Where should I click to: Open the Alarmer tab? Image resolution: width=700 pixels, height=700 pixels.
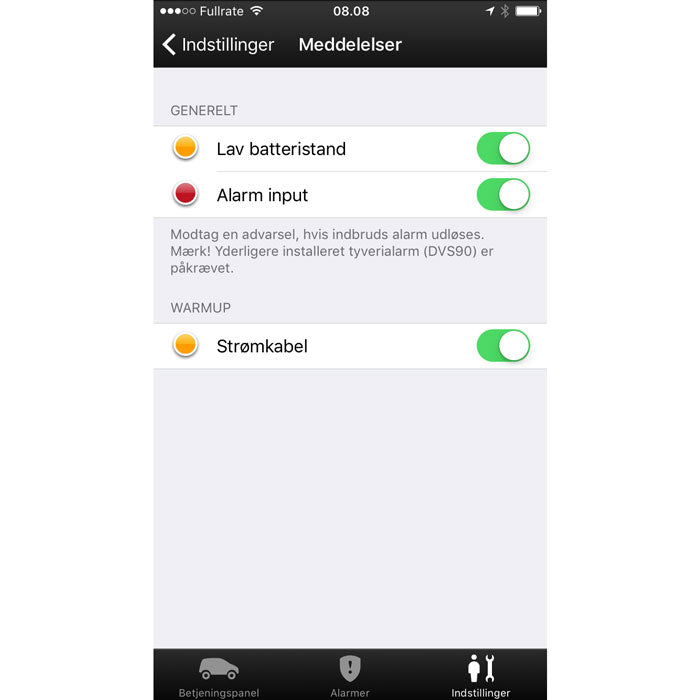point(350,675)
